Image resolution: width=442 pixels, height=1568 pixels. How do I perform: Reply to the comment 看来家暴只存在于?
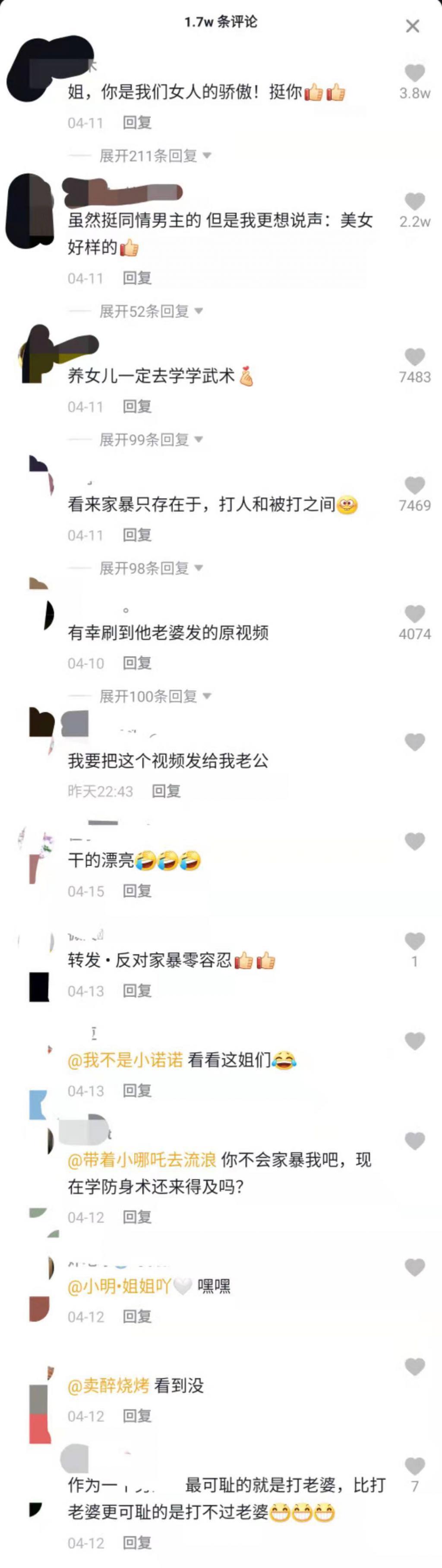pyautogui.click(x=137, y=535)
